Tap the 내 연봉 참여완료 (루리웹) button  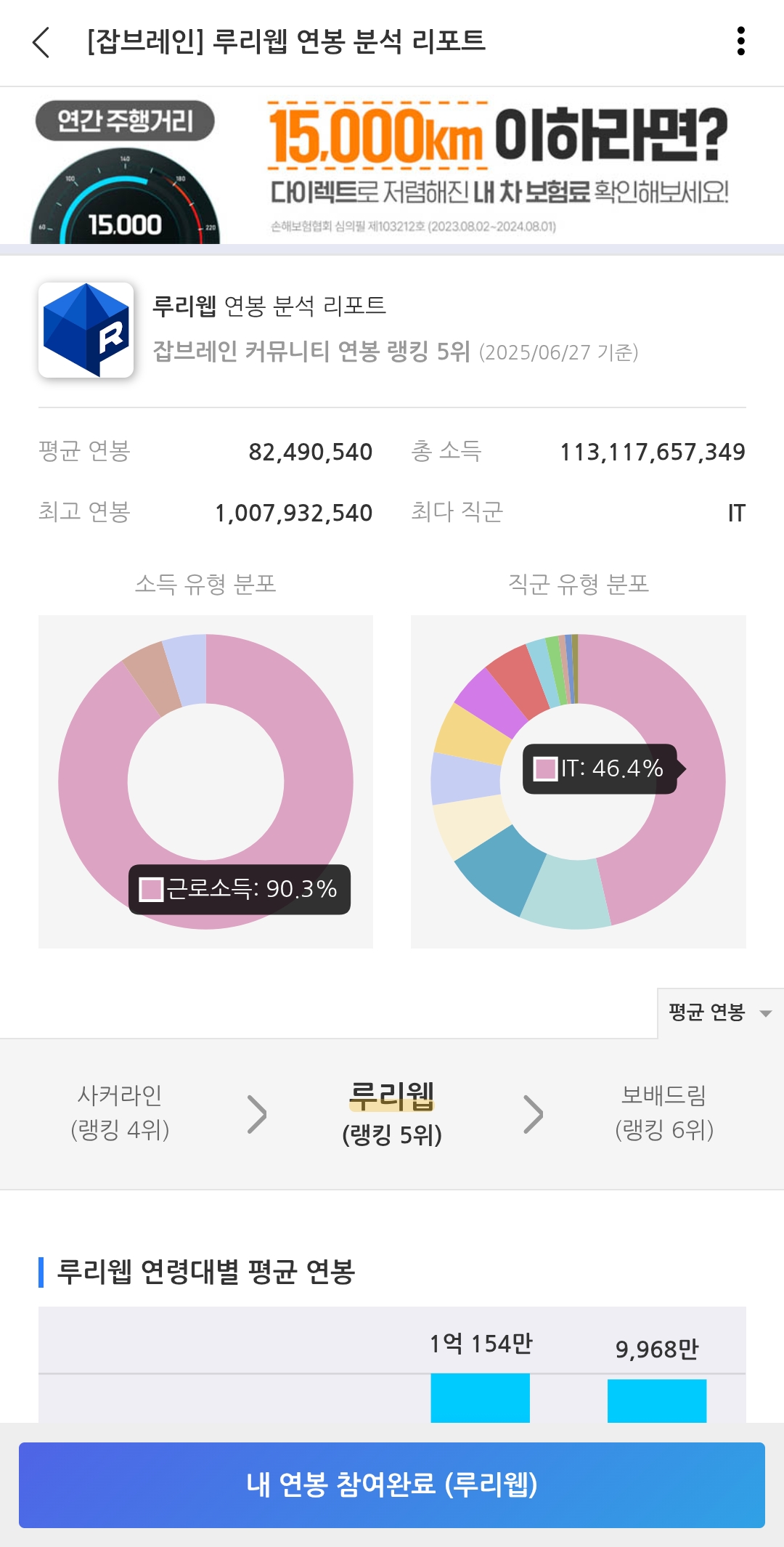tap(392, 1485)
